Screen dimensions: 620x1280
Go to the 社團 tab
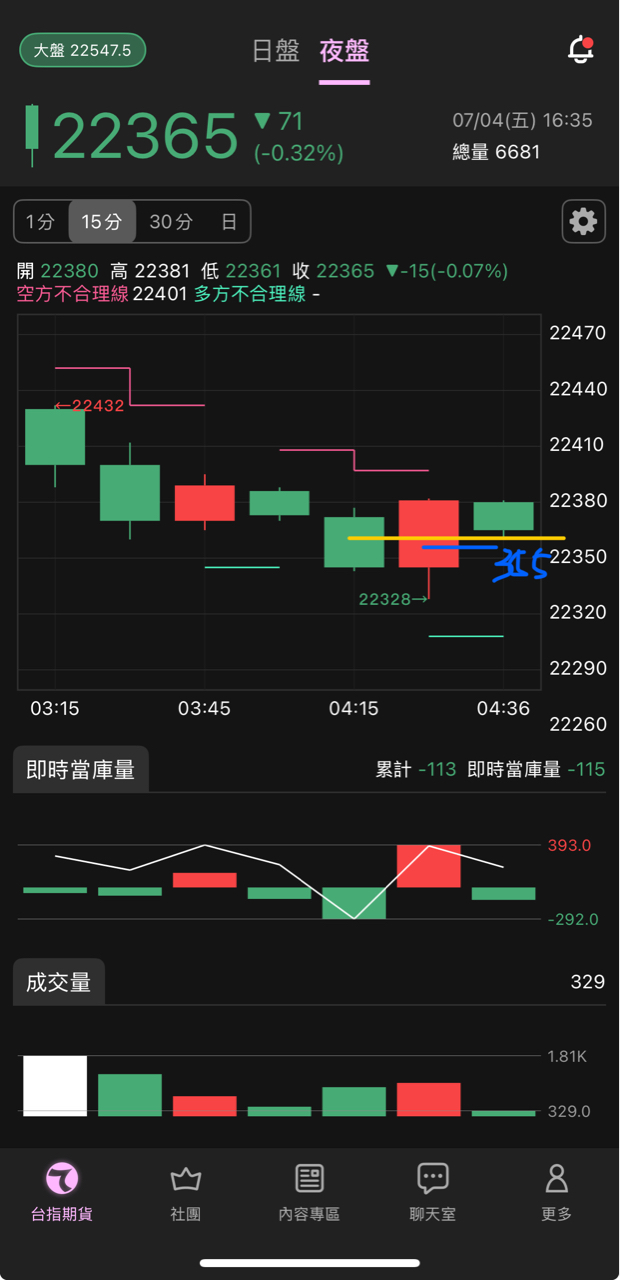(x=186, y=1193)
